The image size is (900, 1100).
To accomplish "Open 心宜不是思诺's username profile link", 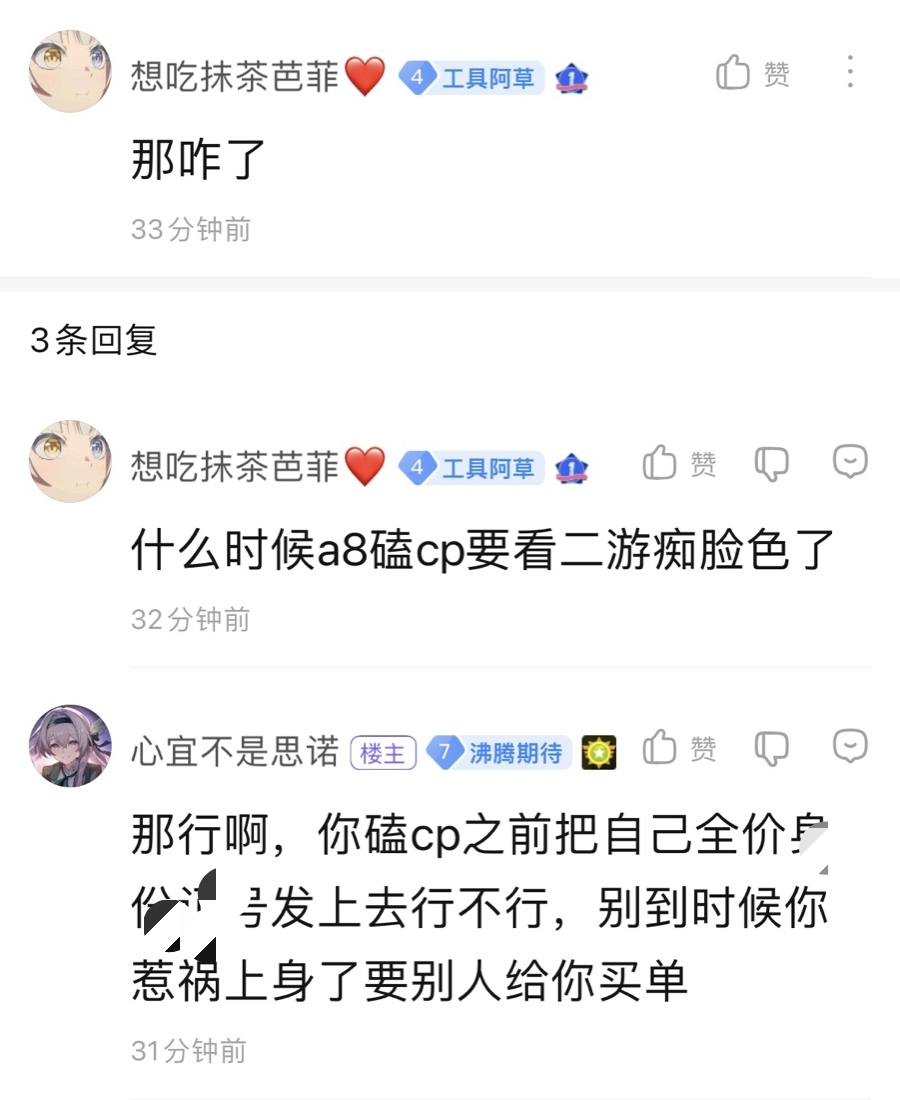I will click(235, 752).
